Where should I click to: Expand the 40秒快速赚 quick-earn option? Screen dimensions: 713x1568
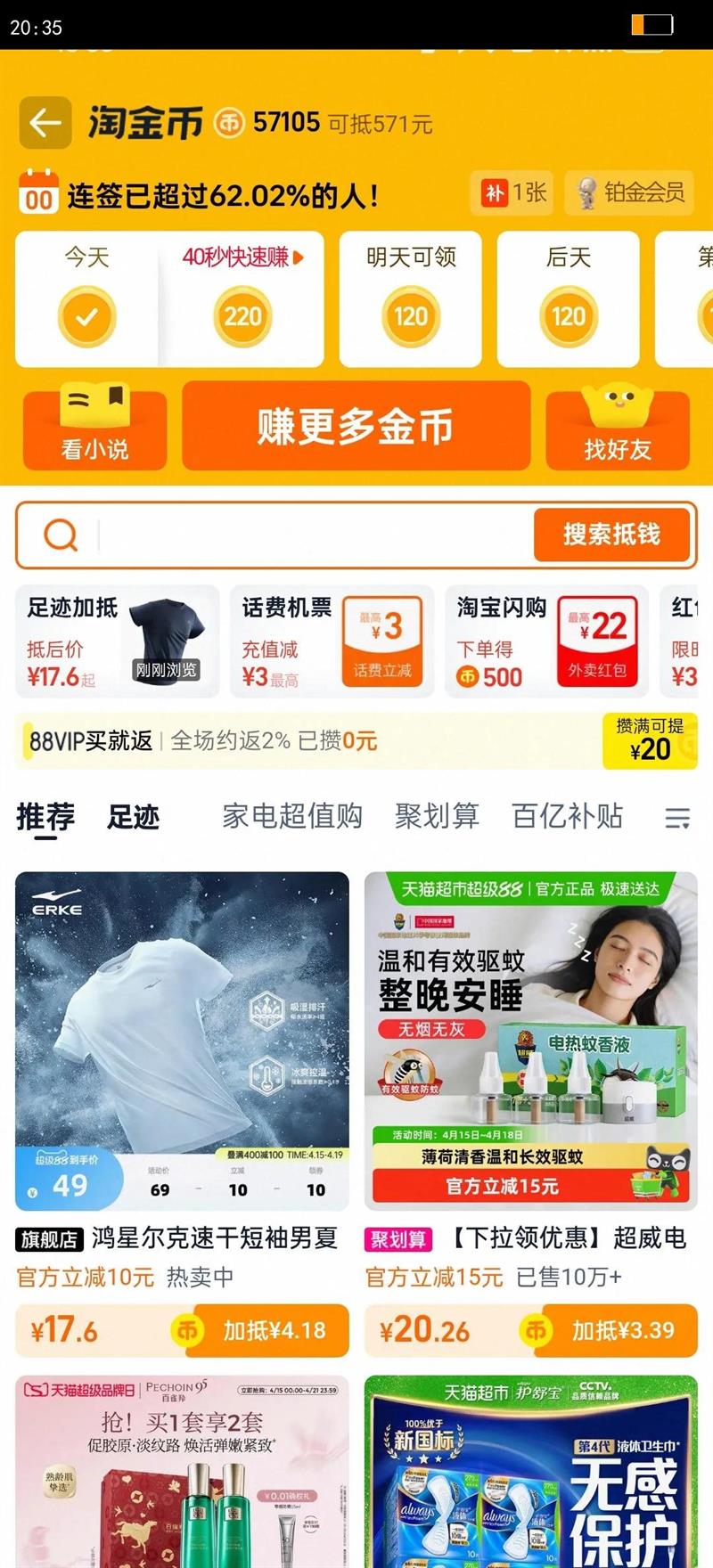point(242,257)
